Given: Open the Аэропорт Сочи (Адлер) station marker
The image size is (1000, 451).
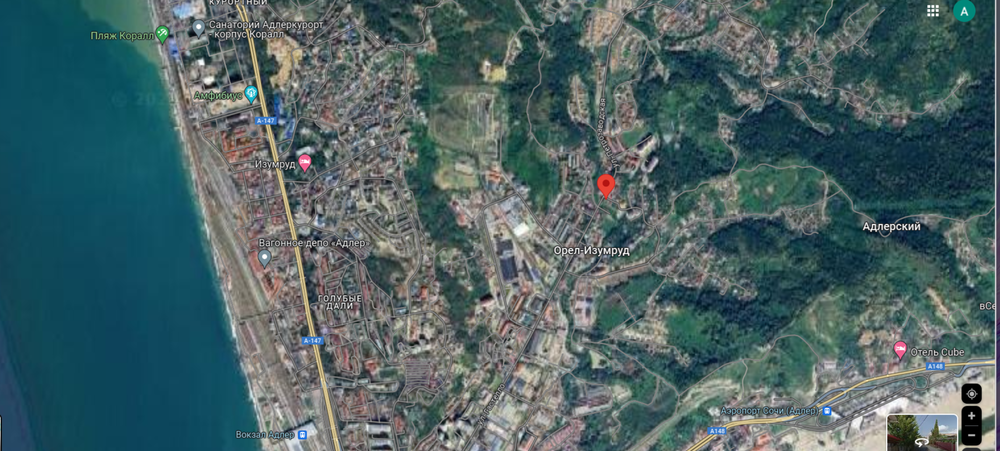Looking at the screenshot, I should [x=826, y=410].
